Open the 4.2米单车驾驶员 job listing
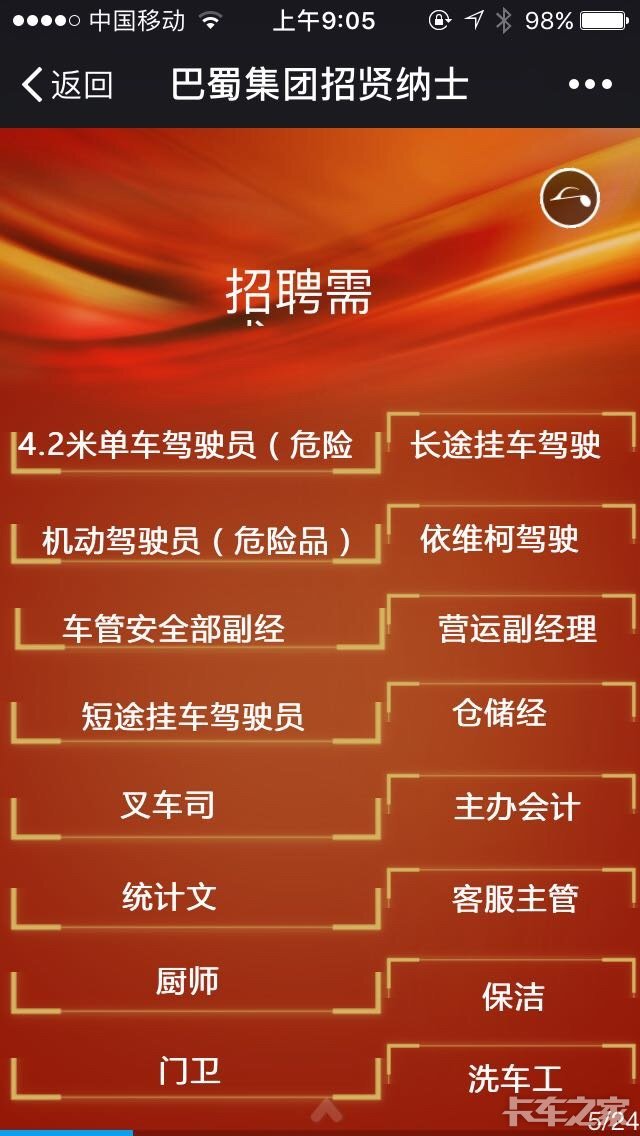Viewport: 640px width, 1136px height. coord(196,445)
